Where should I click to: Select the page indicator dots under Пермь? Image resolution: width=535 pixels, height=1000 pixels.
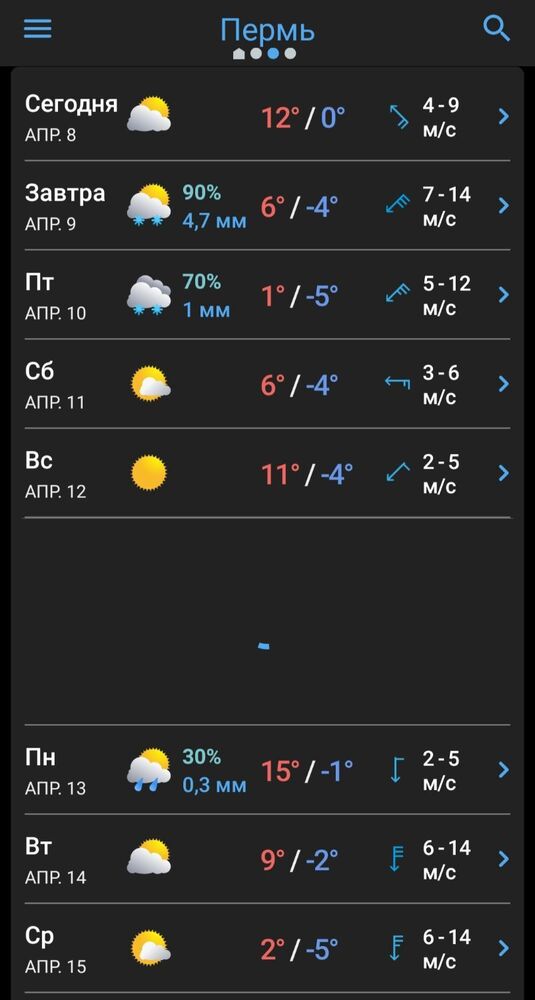click(265, 54)
